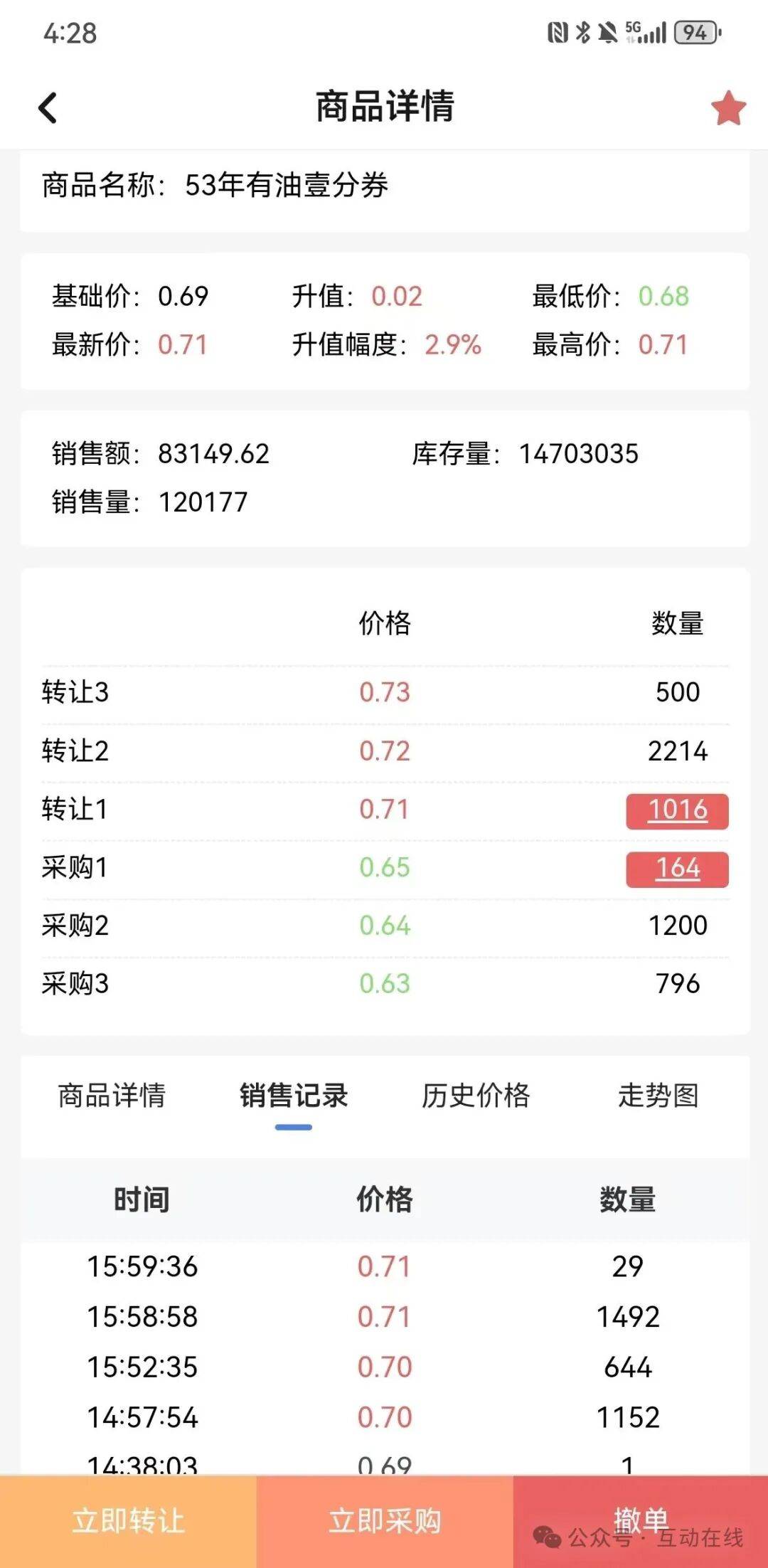Tap the 立即转让 button
This screenshot has width=768, height=1568.
click(128, 1521)
